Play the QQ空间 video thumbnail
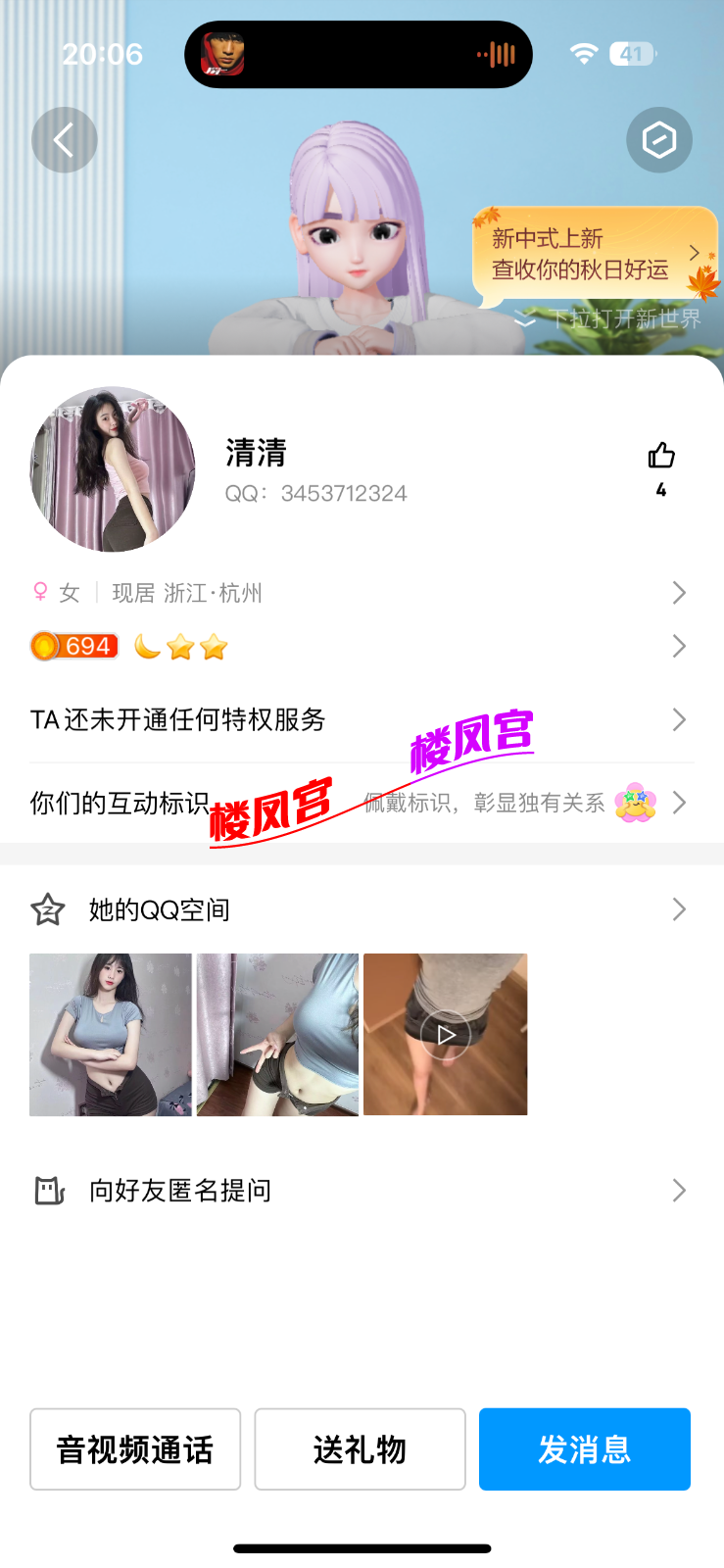The height and width of the screenshot is (1568, 724). [x=446, y=1035]
